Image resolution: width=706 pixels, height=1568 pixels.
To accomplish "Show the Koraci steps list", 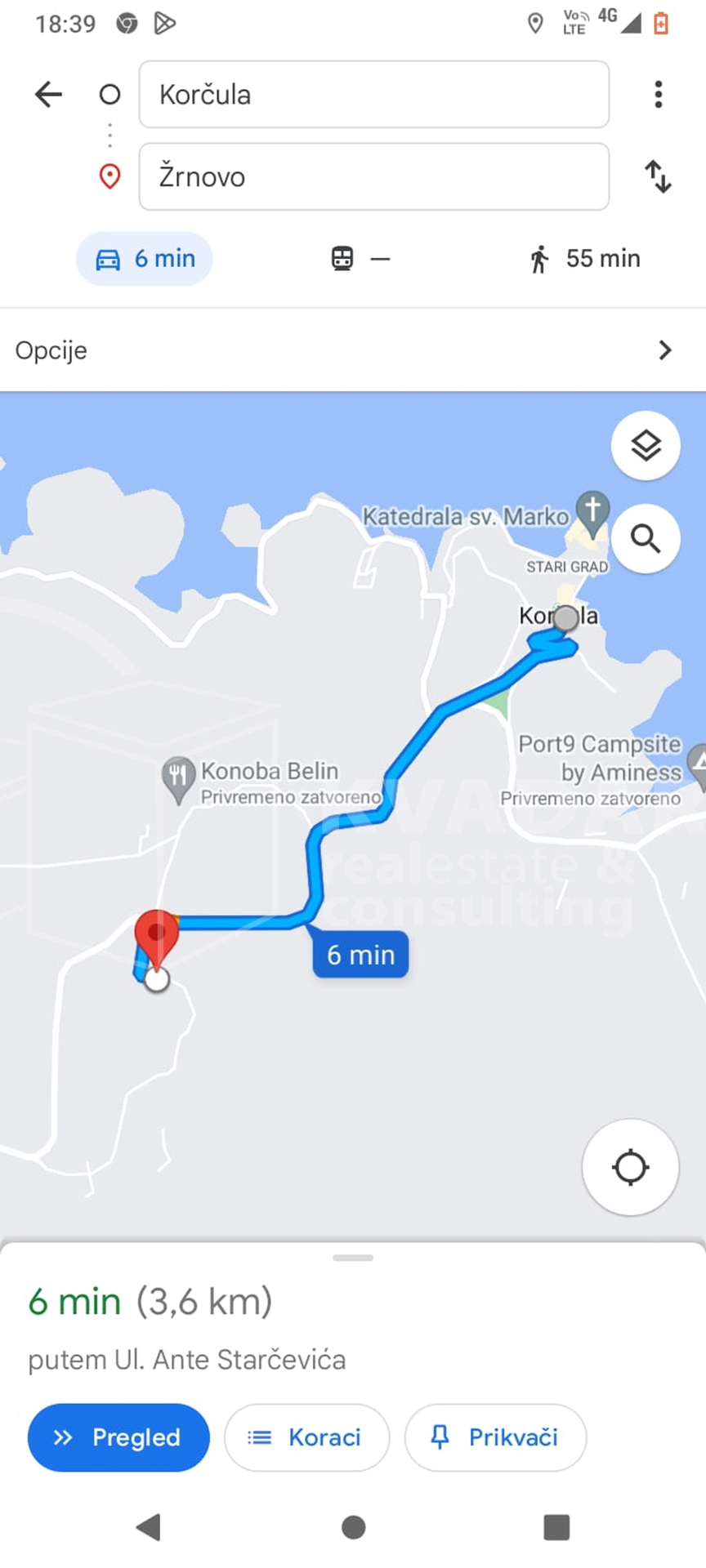I will pos(307,1437).
